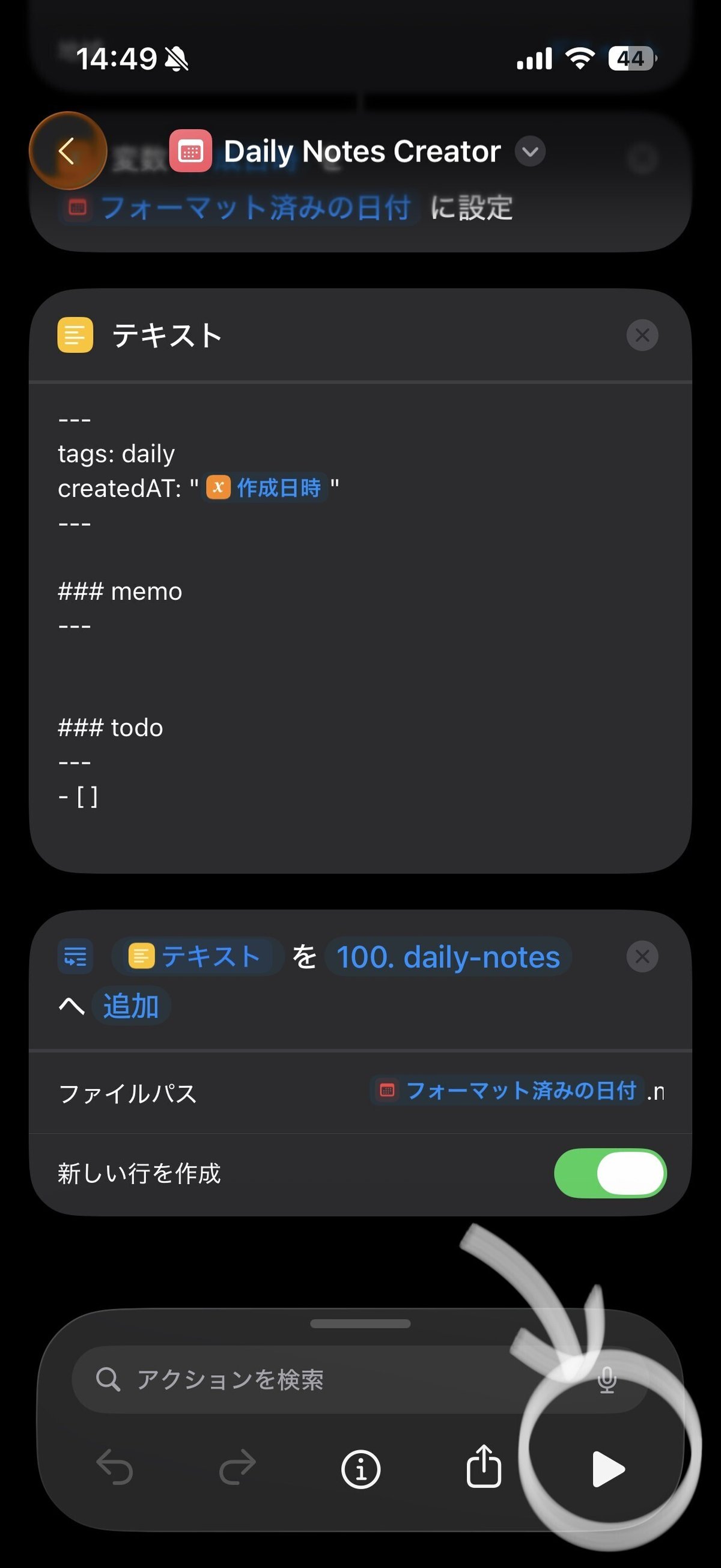Select the Text action icon
The image size is (721, 1568).
point(75,335)
